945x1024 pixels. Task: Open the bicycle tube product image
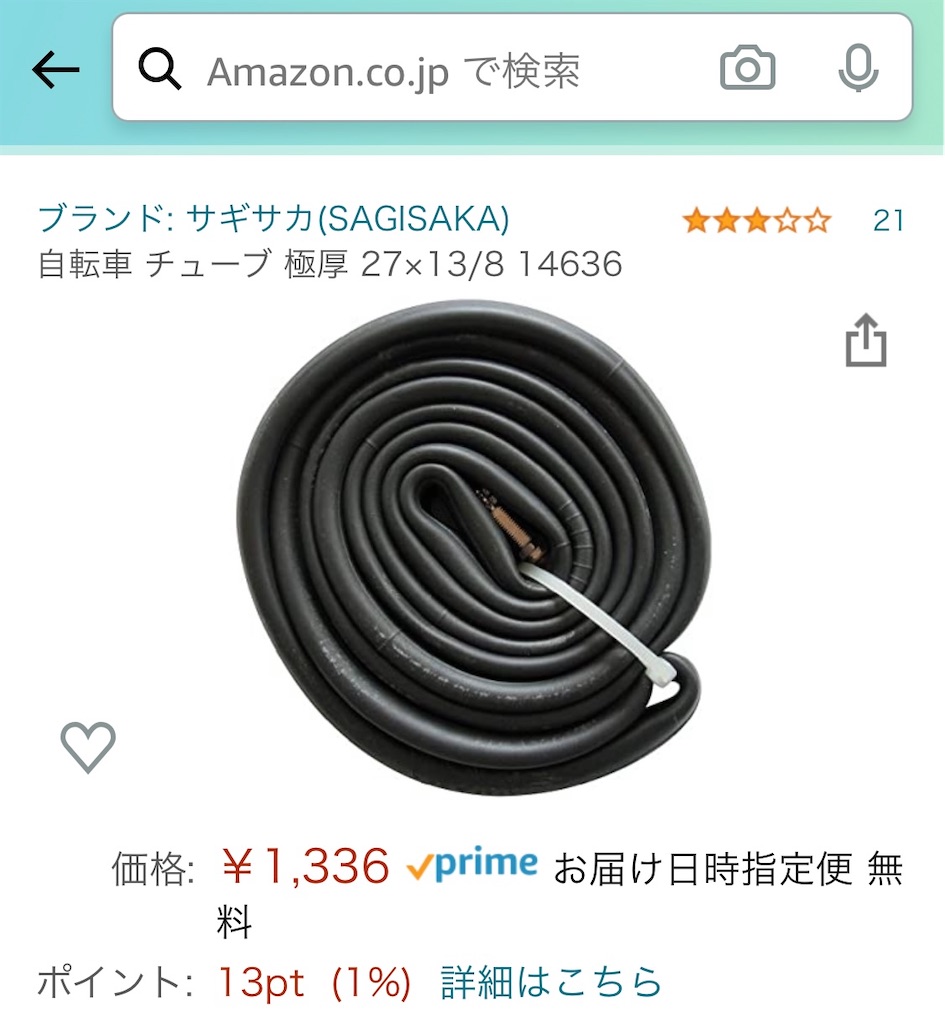470,547
